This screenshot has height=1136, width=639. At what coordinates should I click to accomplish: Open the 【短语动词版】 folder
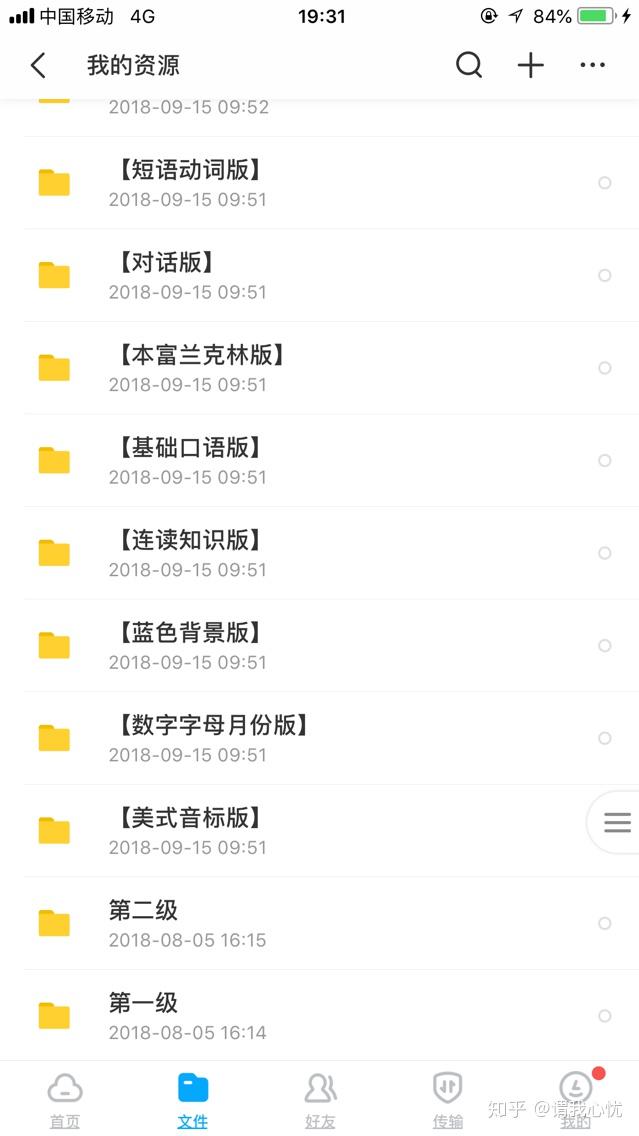coord(189,182)
